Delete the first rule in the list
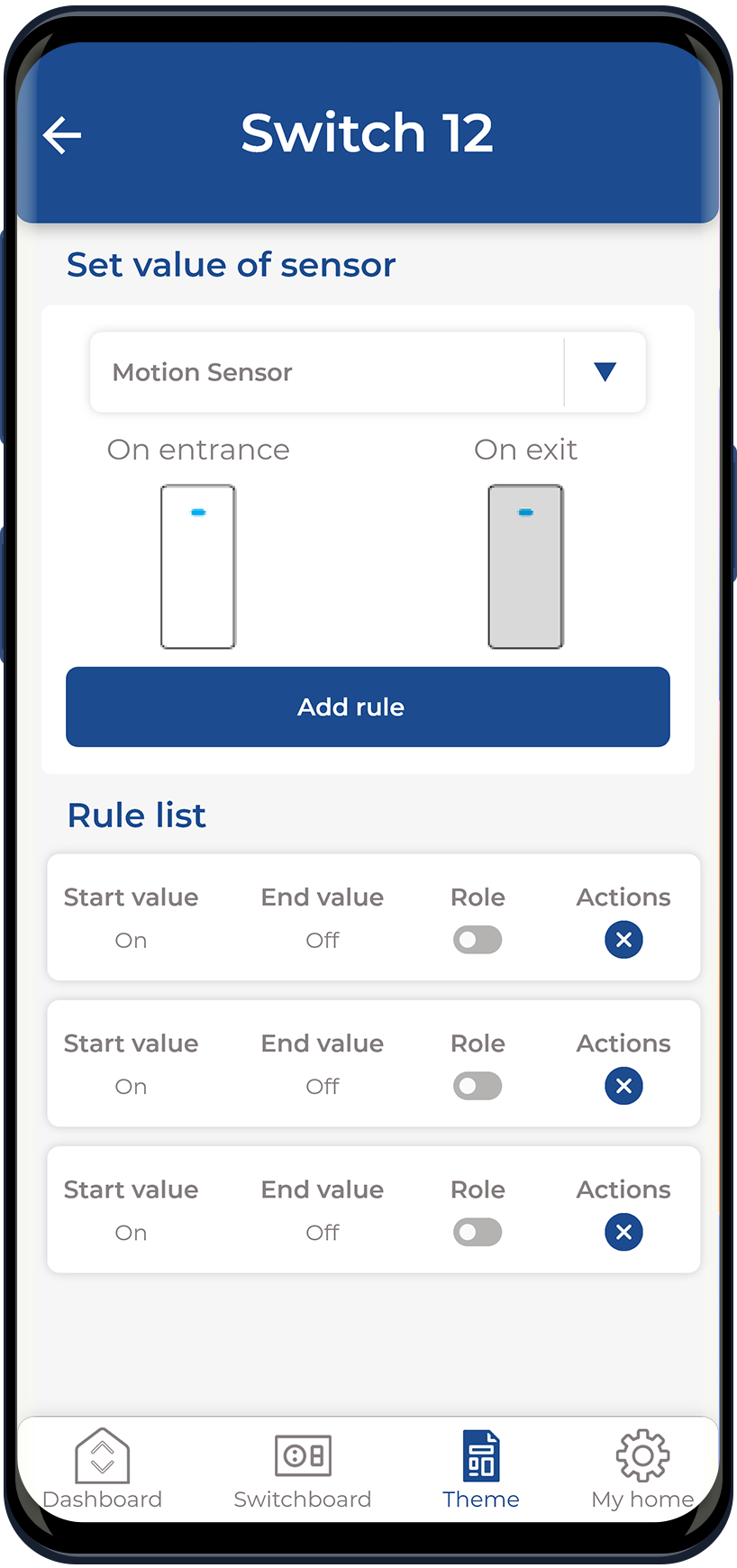Viewport: 737px width, 1568px height. coord(623,940)
